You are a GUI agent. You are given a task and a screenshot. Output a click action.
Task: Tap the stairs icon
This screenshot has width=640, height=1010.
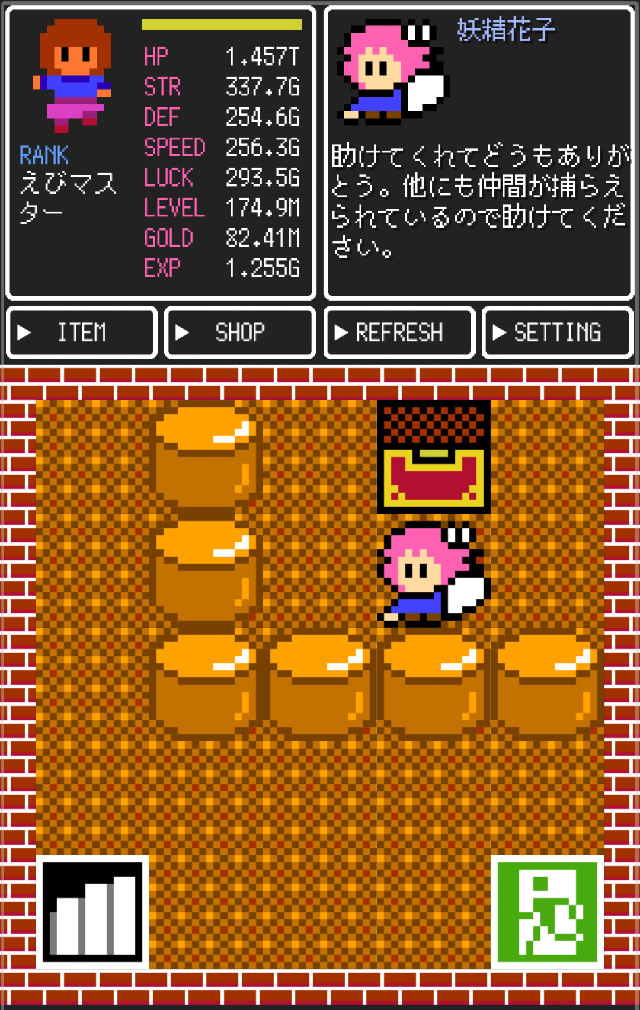coord(92,911)
